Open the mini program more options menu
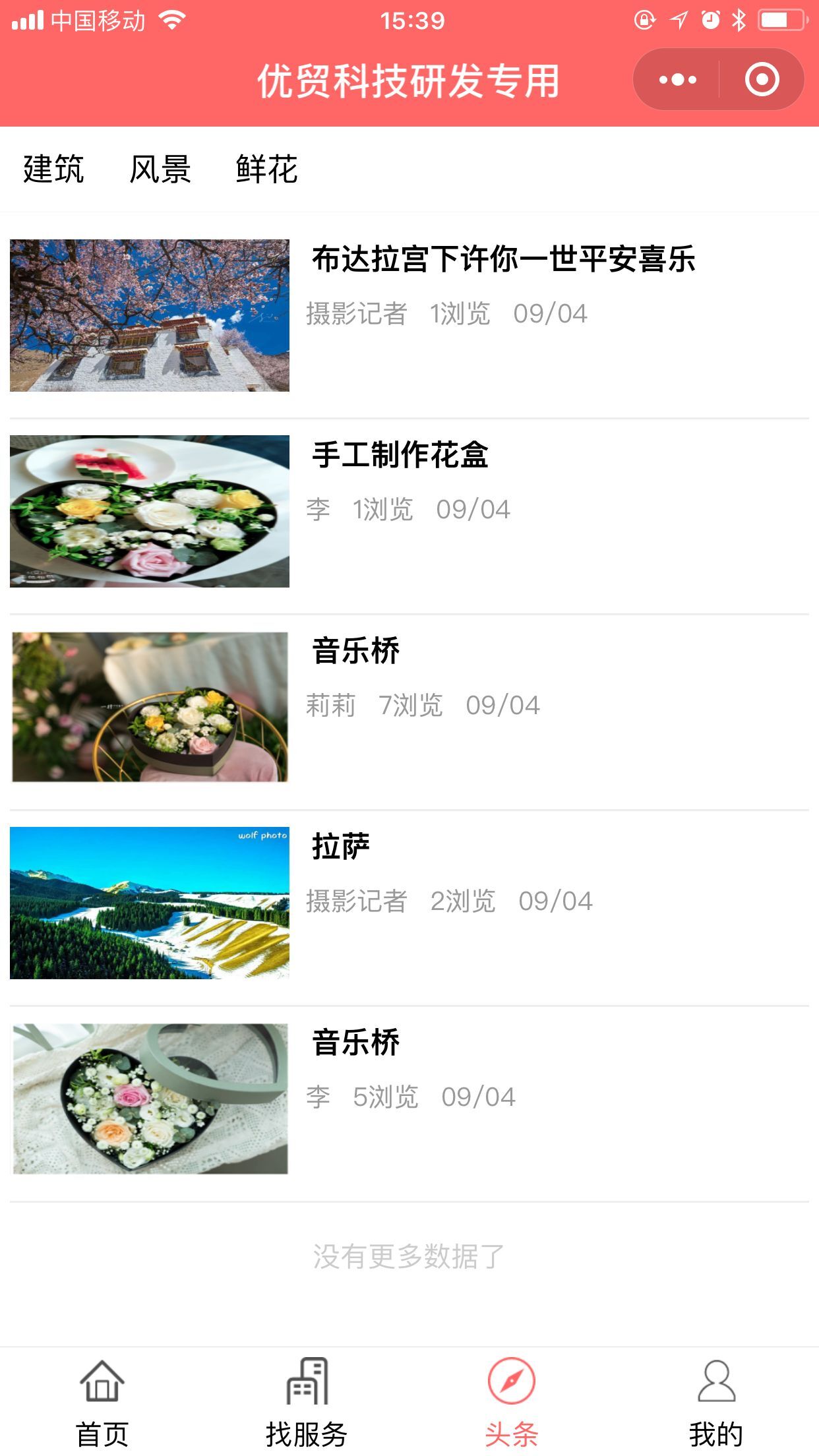Screen dimensions: 819x1456 point(677,80)
